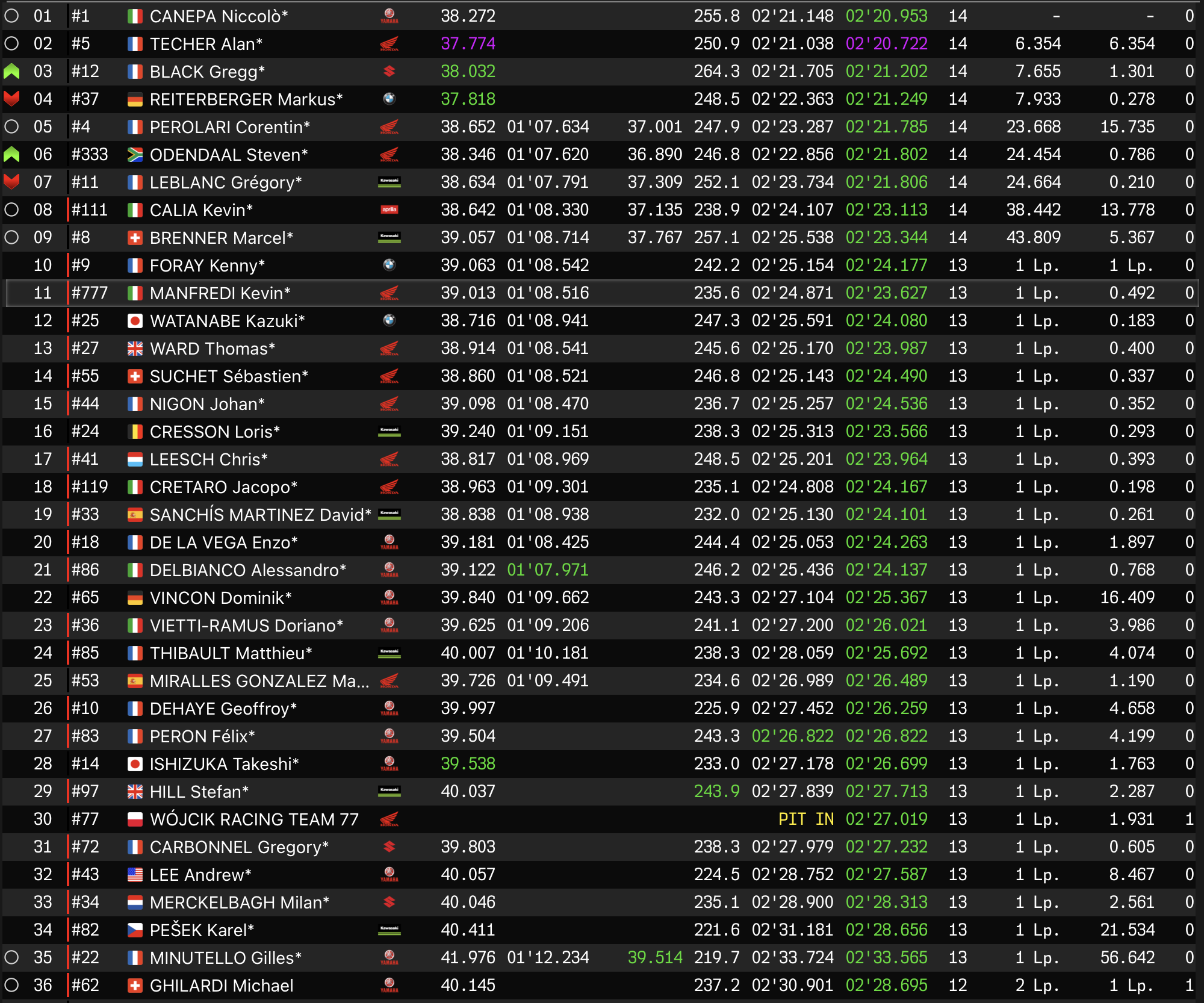
Task: Select the GHILARDI Michael row
Action: [x=221, y=986]
